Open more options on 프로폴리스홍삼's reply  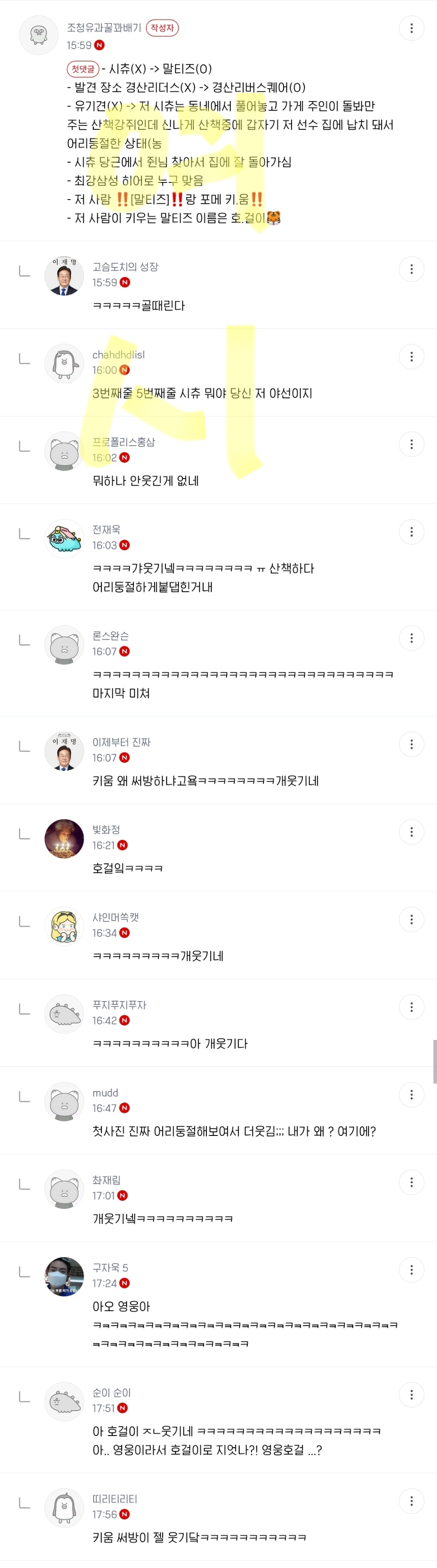tap(411, 444)
